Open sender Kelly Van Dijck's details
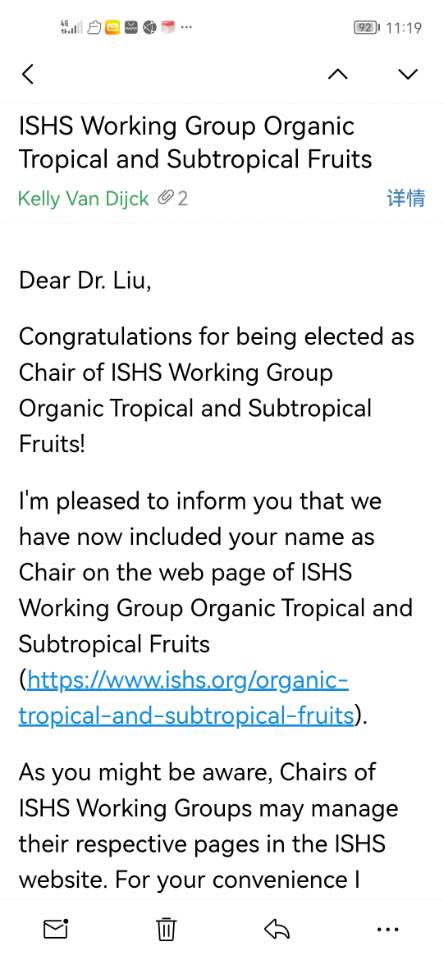Screen dimensions: 443x960 [x=83, y=198]
